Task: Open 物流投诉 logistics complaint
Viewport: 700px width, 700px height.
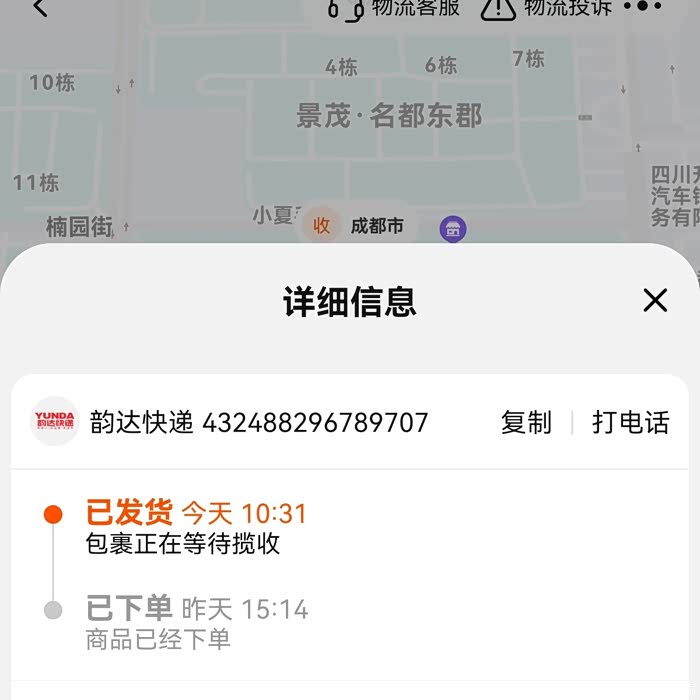Action: pos(547,8)
